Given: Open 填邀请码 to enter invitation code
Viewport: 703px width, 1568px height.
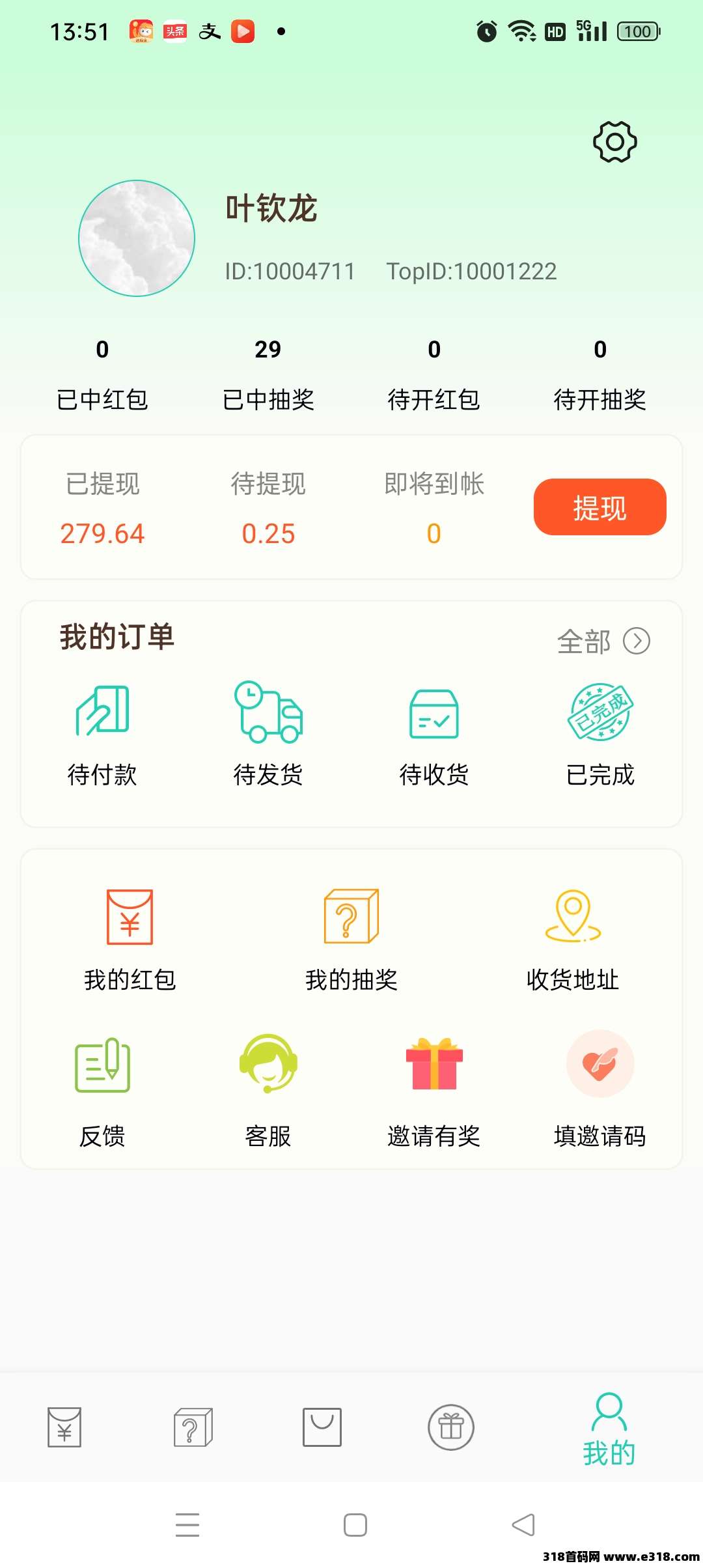Looking at the screenshot, I should [600, 1084].
